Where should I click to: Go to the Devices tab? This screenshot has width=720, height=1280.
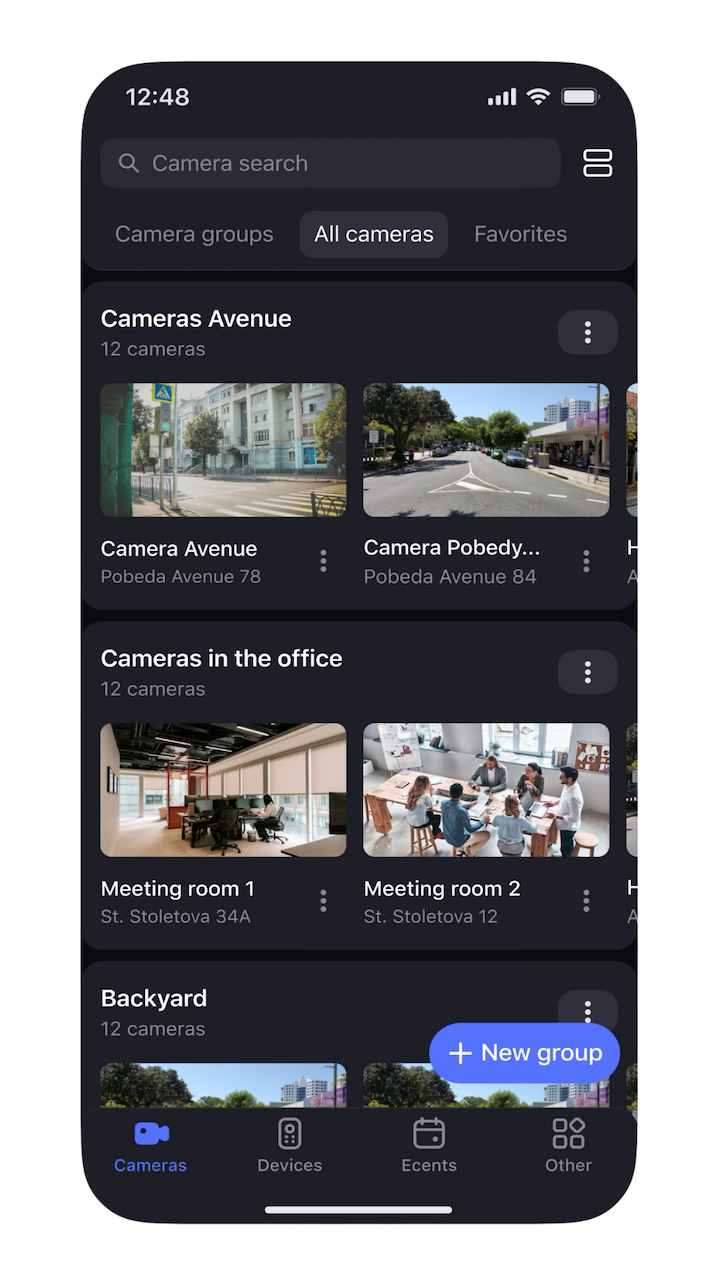click(x=289, y=1146)
